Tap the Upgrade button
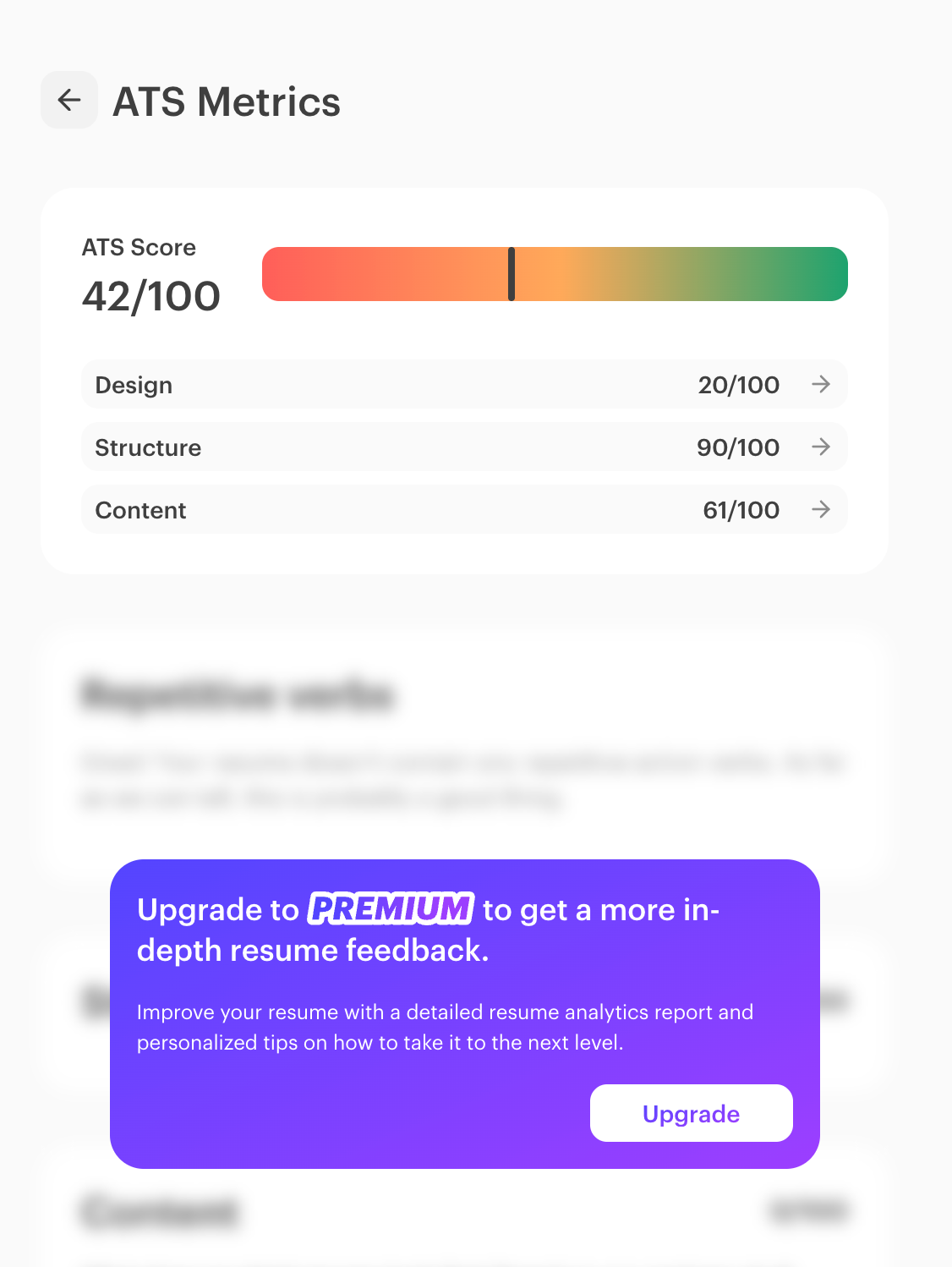Viewport: 952px width, 1267px height. 691,1113
